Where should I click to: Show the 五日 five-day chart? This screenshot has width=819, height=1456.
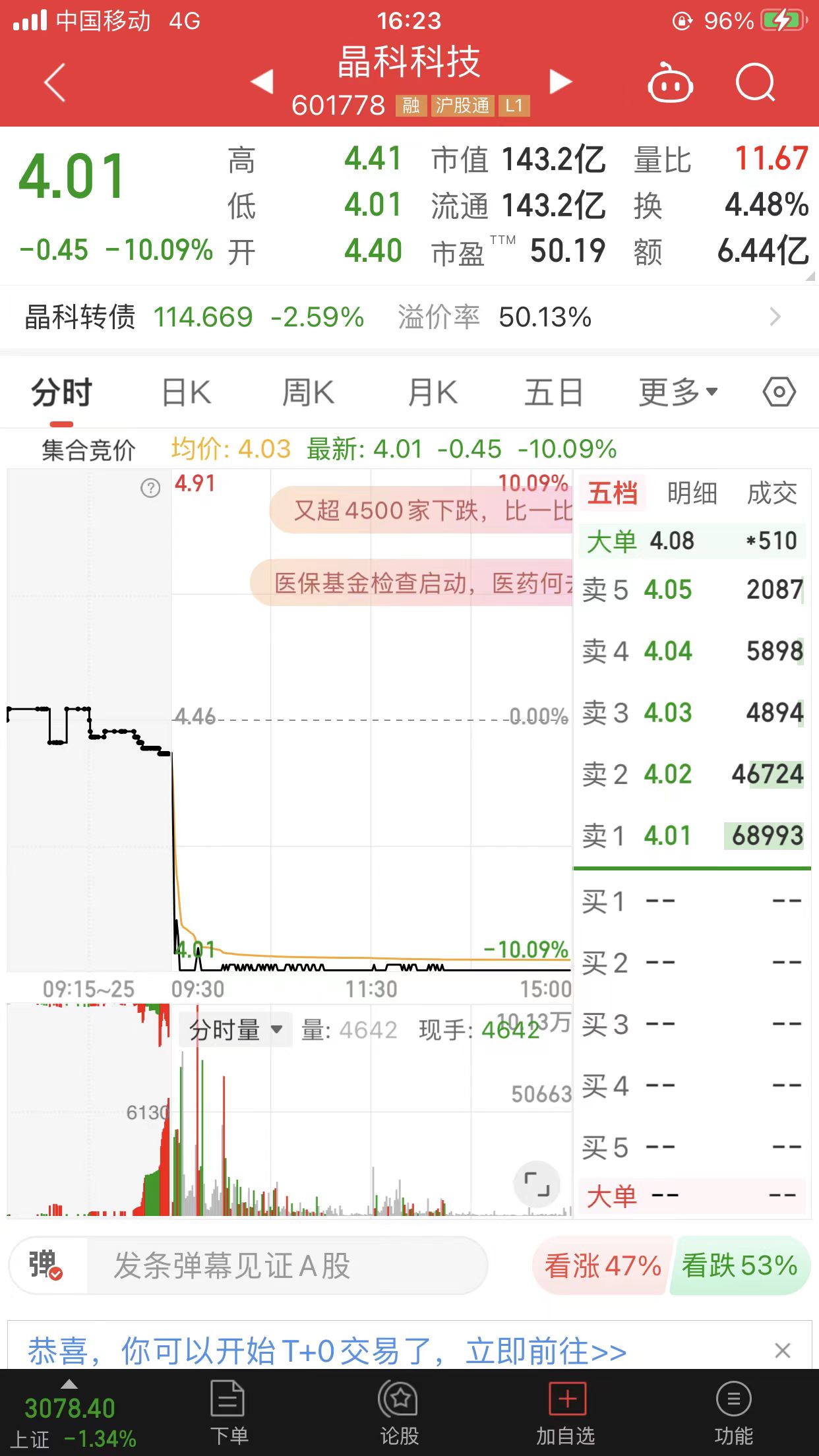point(553,393)
